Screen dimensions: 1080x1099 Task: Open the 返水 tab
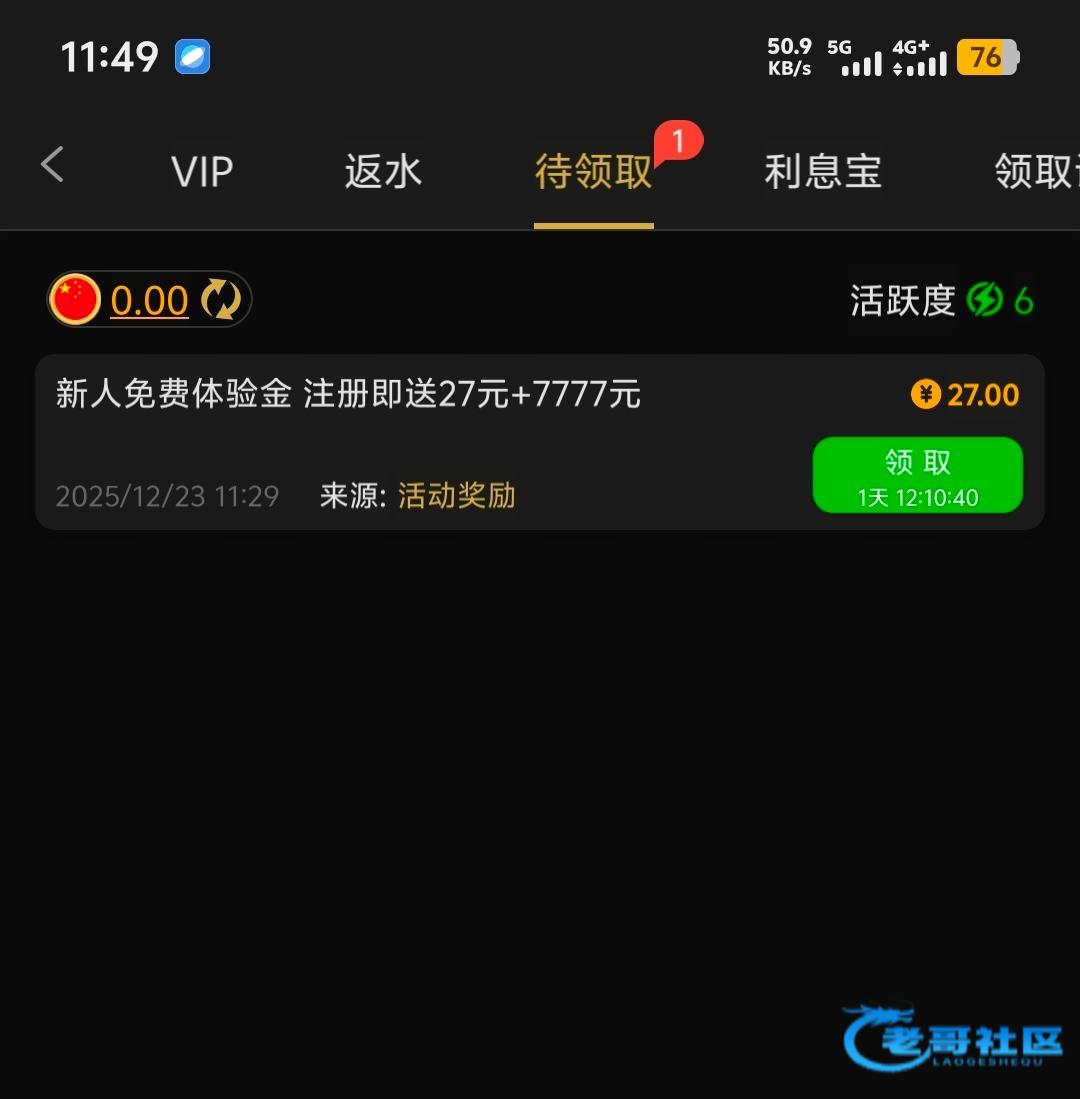(x=383, y=172)
